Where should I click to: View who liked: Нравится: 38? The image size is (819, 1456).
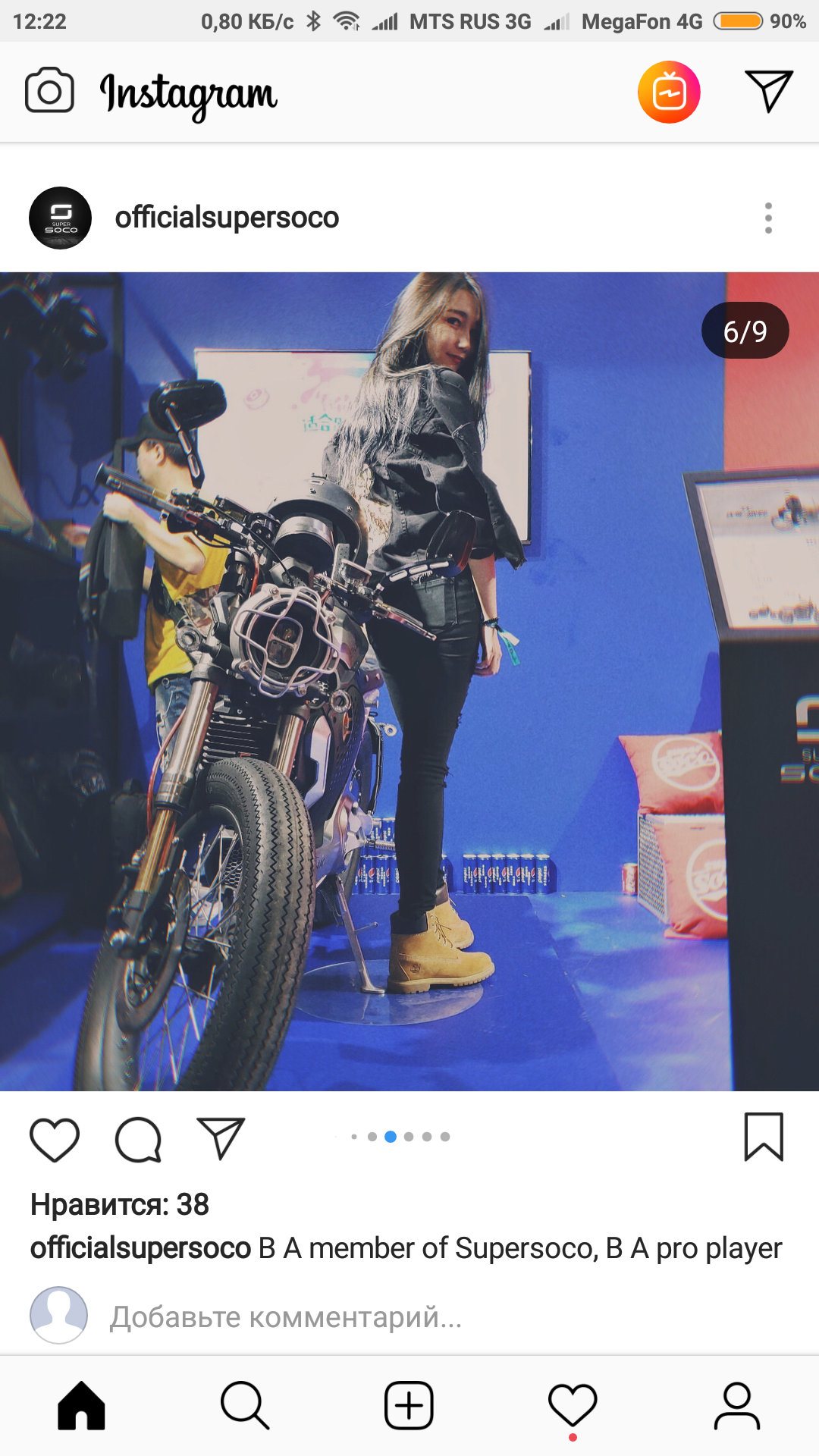[x=120, y=1204]
